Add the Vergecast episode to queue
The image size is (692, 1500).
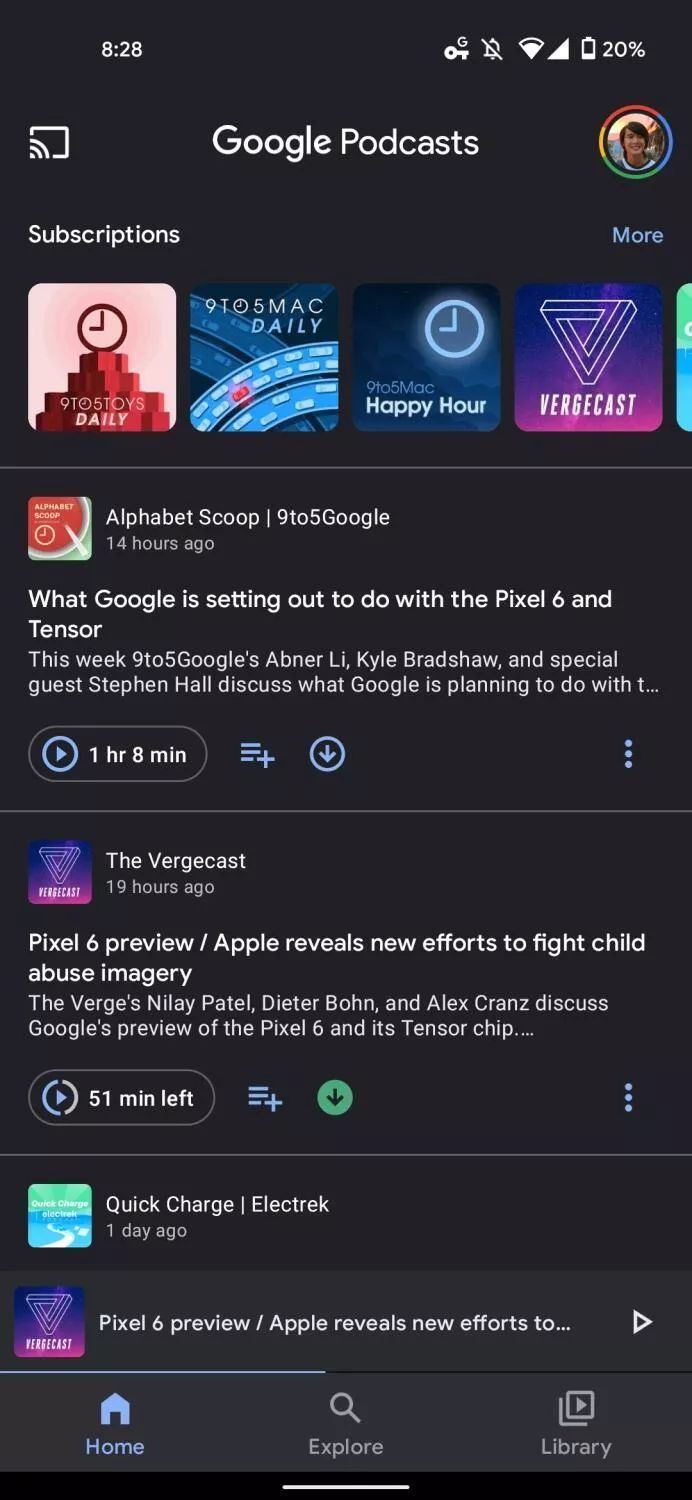265,1098
